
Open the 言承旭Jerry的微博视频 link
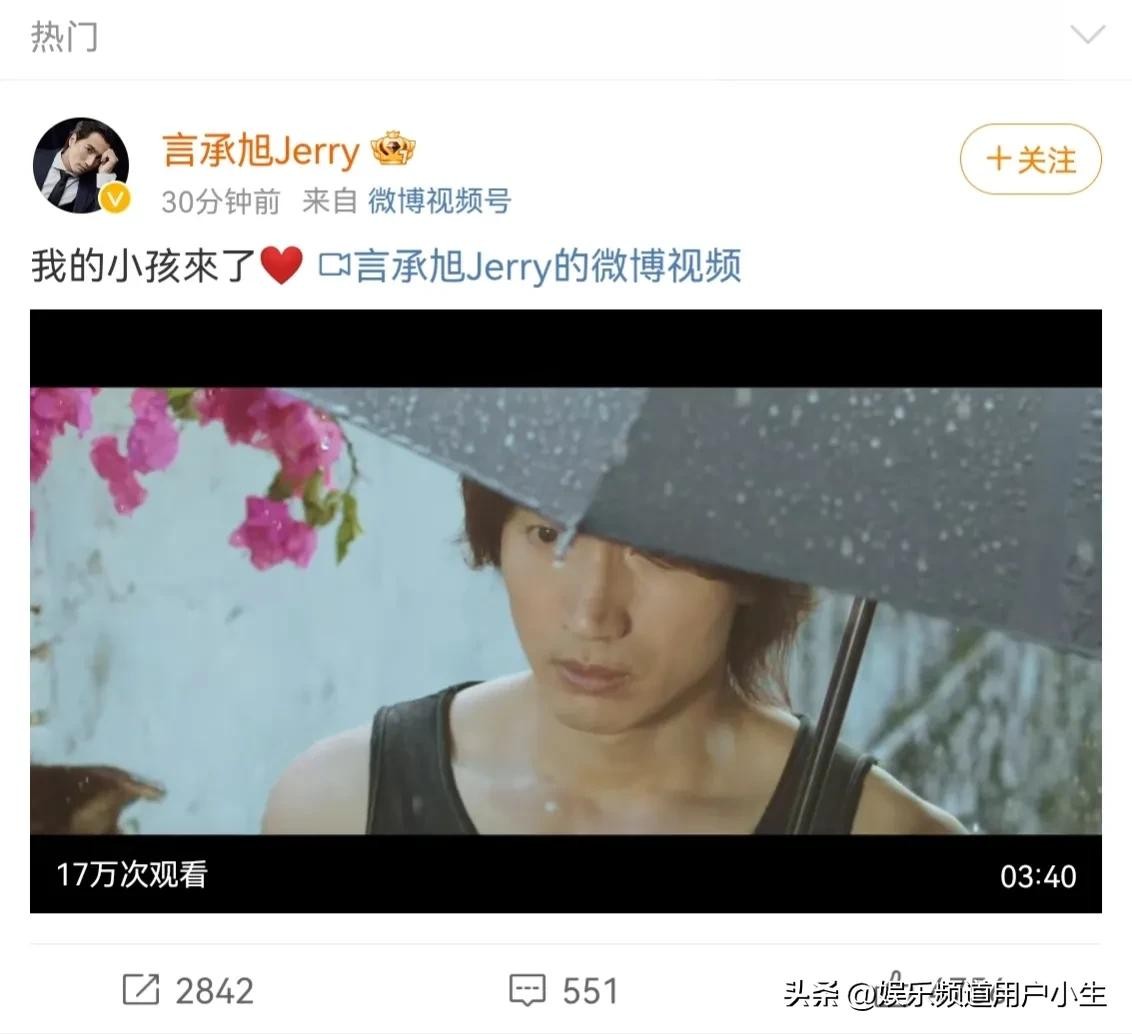(531, 267)
